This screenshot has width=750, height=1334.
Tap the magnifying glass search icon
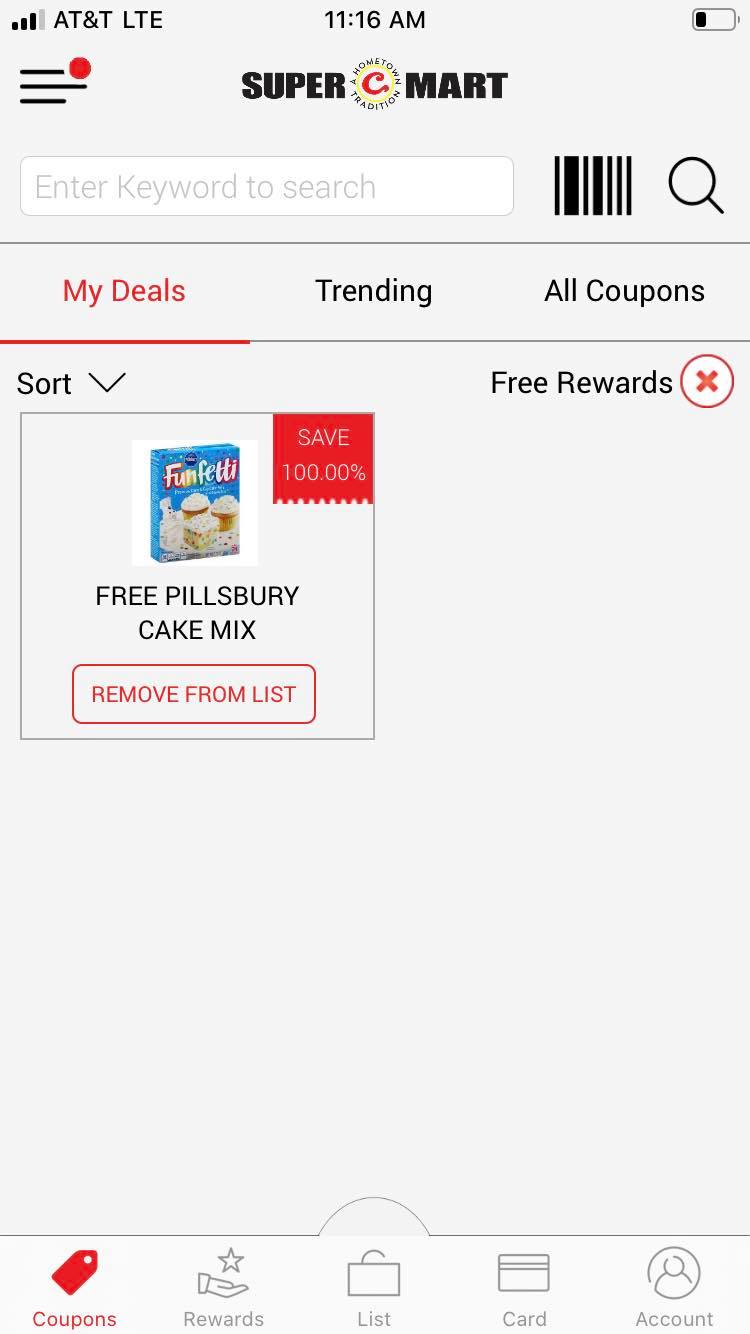[x=695, y=186]
